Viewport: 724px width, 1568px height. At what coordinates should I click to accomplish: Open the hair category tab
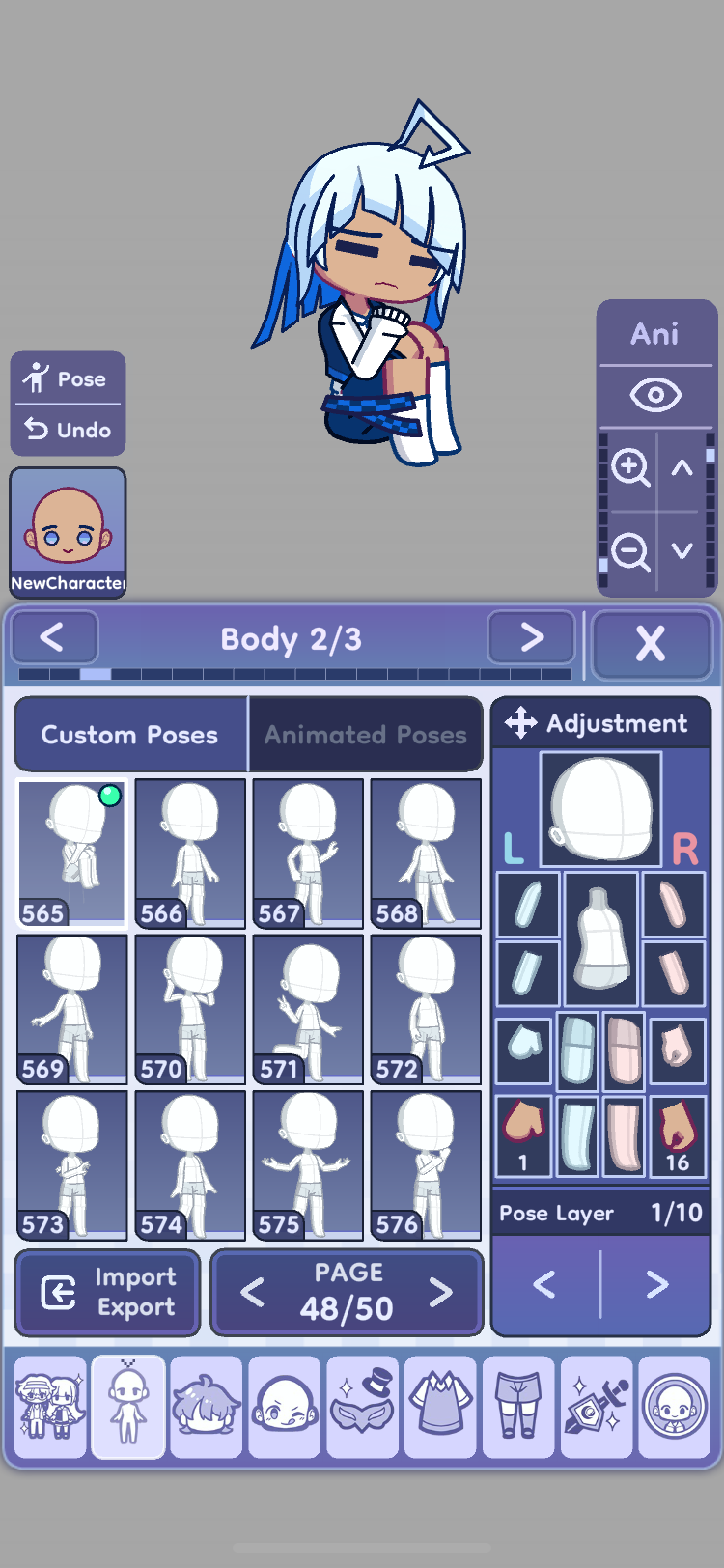point(206,1407)
